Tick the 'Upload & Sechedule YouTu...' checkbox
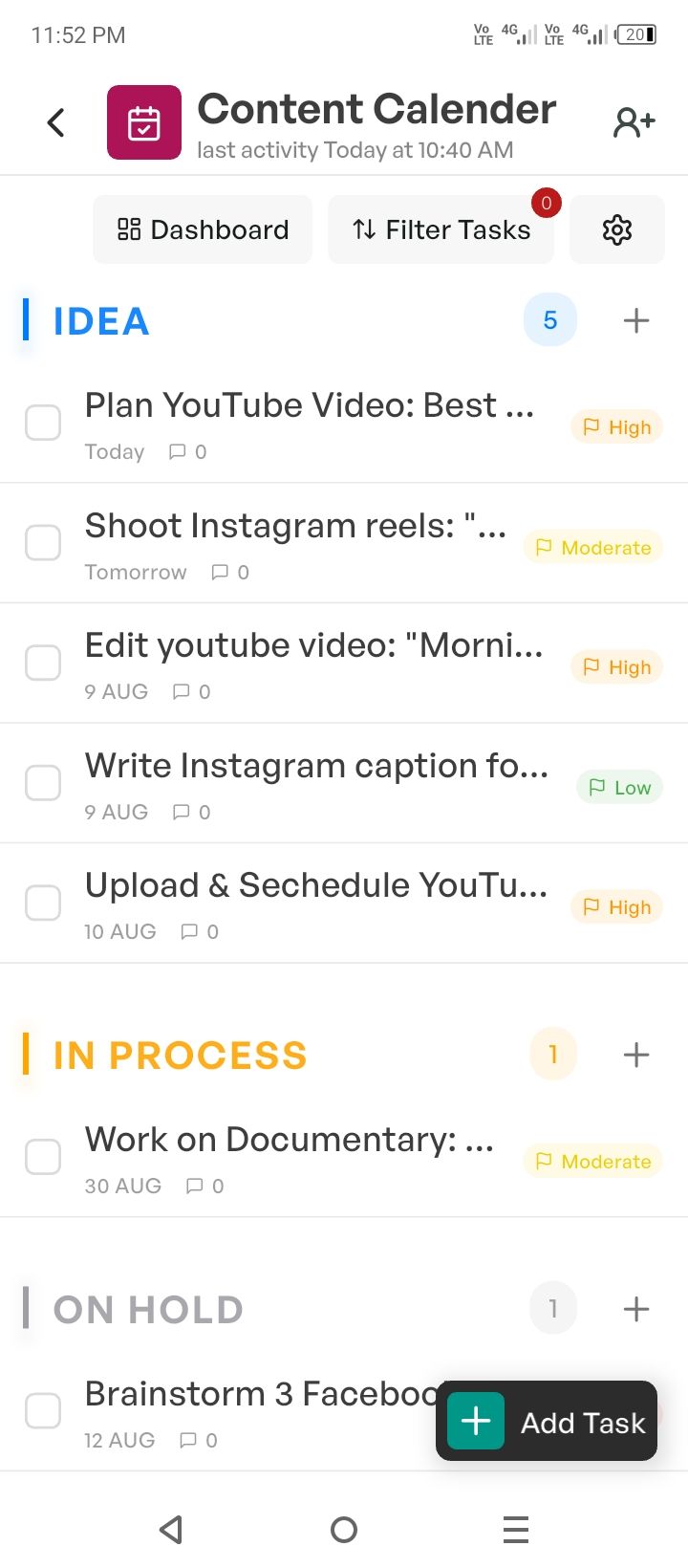The width and height of the screenshot is (688, 1568). pyautogui.click(x=43, y=903)
